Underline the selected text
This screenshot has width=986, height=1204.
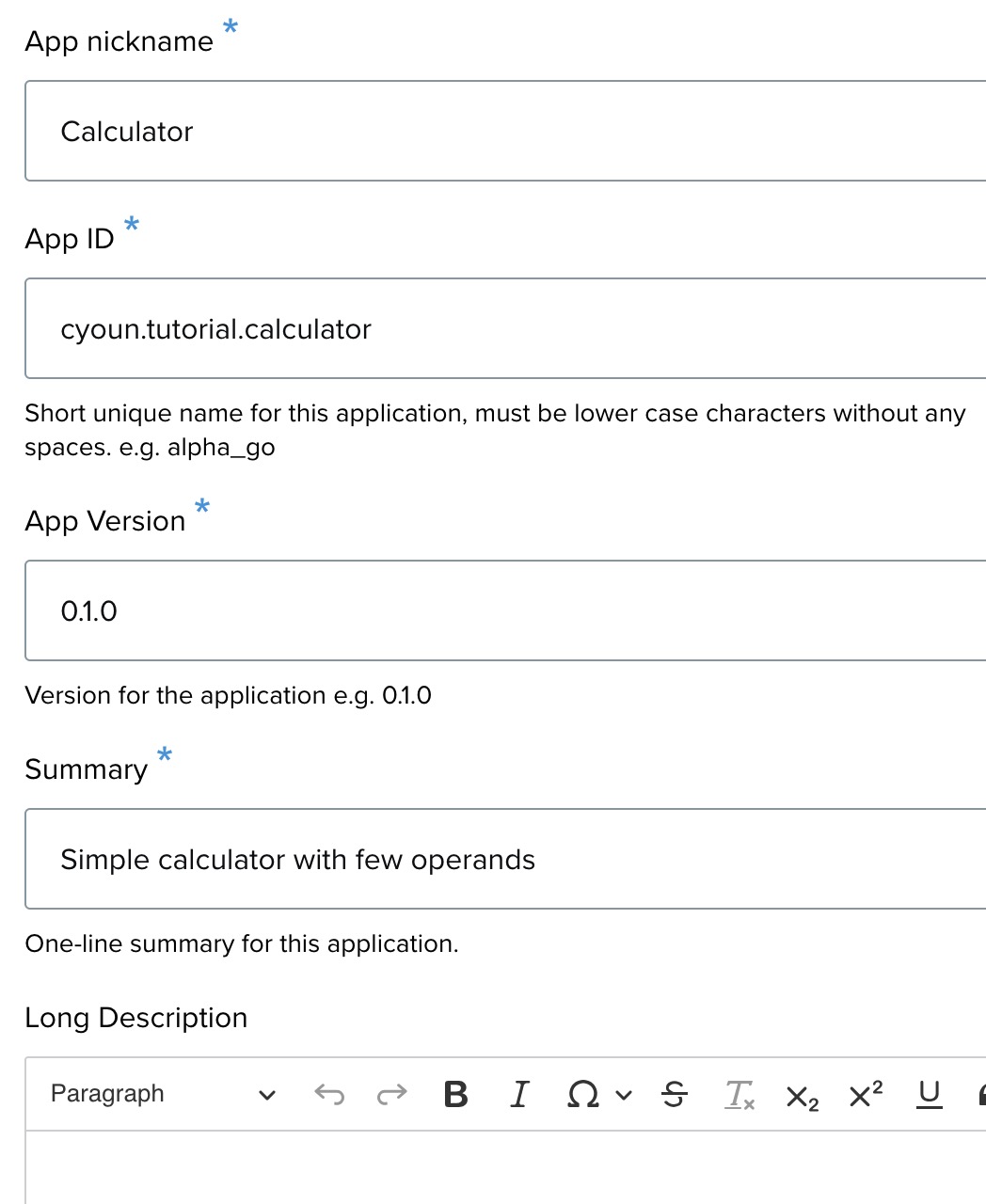929,1094
